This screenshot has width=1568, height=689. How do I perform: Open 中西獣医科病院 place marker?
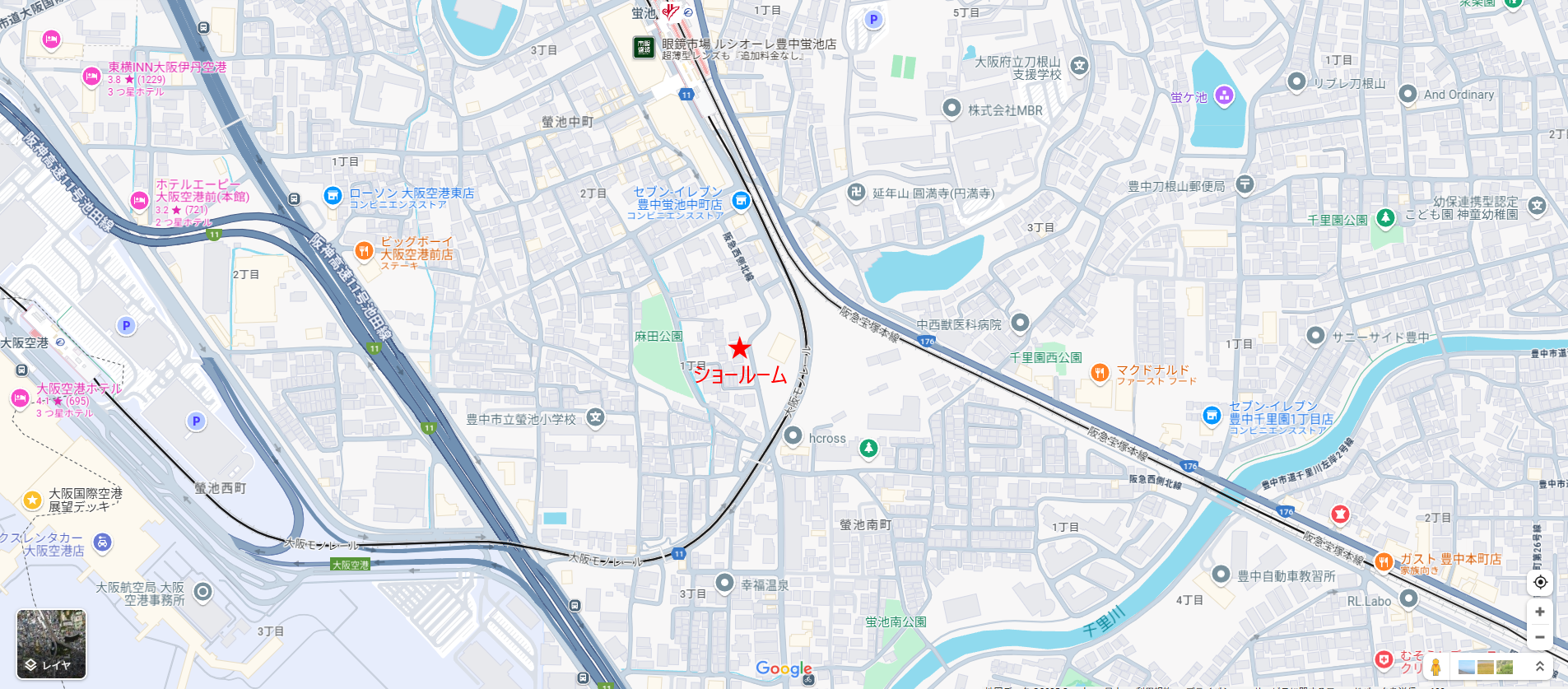1020,322
